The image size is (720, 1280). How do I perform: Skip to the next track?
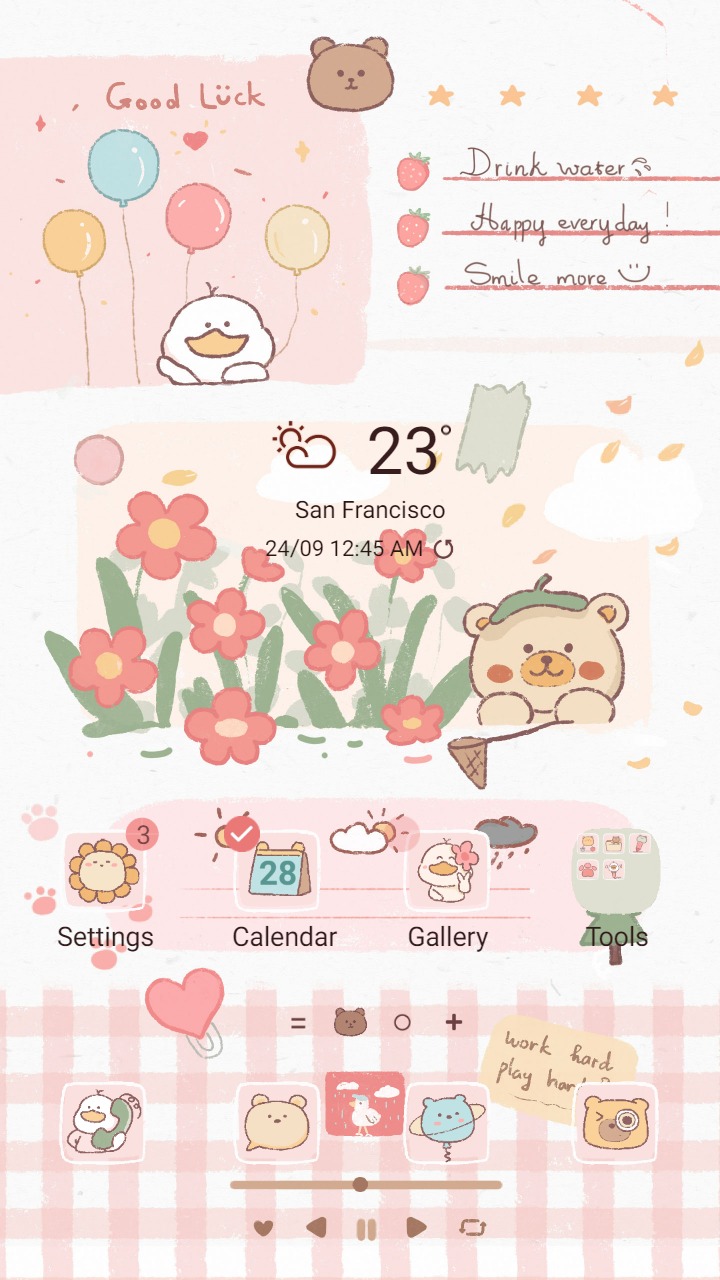click(x=417, y=1225)
